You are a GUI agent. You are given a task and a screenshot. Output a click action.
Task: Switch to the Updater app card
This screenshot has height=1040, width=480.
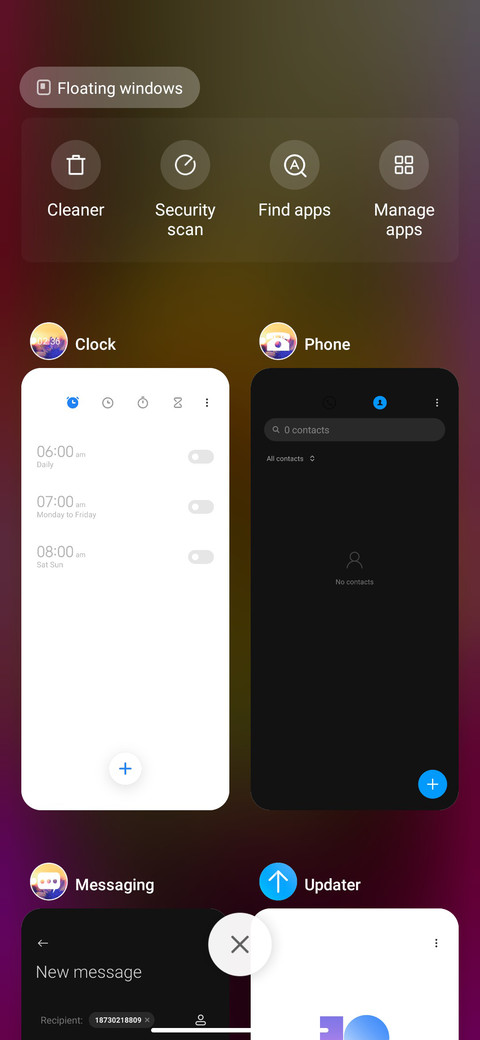pyautogui.click(x=355, y=974)
